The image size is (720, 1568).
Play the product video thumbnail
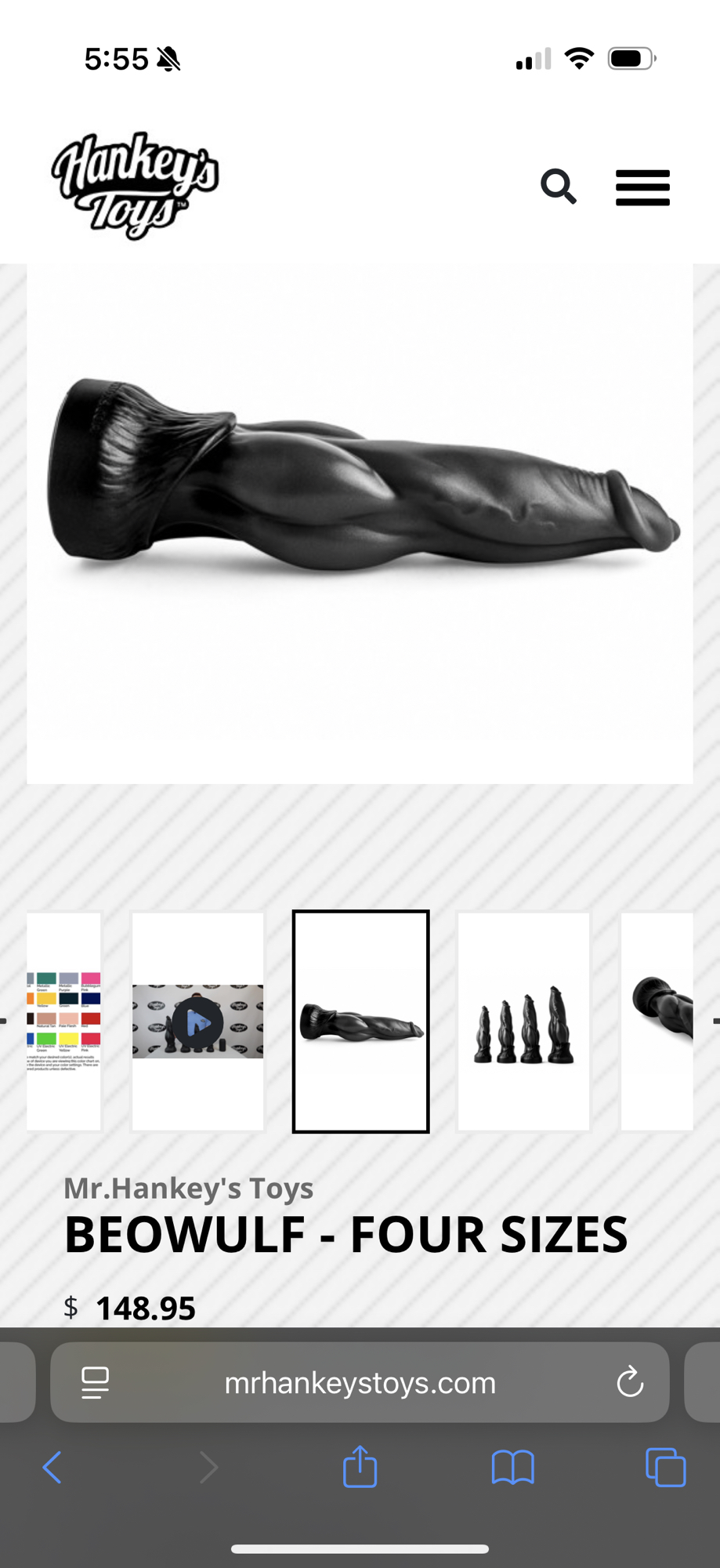pos(198,1022)
